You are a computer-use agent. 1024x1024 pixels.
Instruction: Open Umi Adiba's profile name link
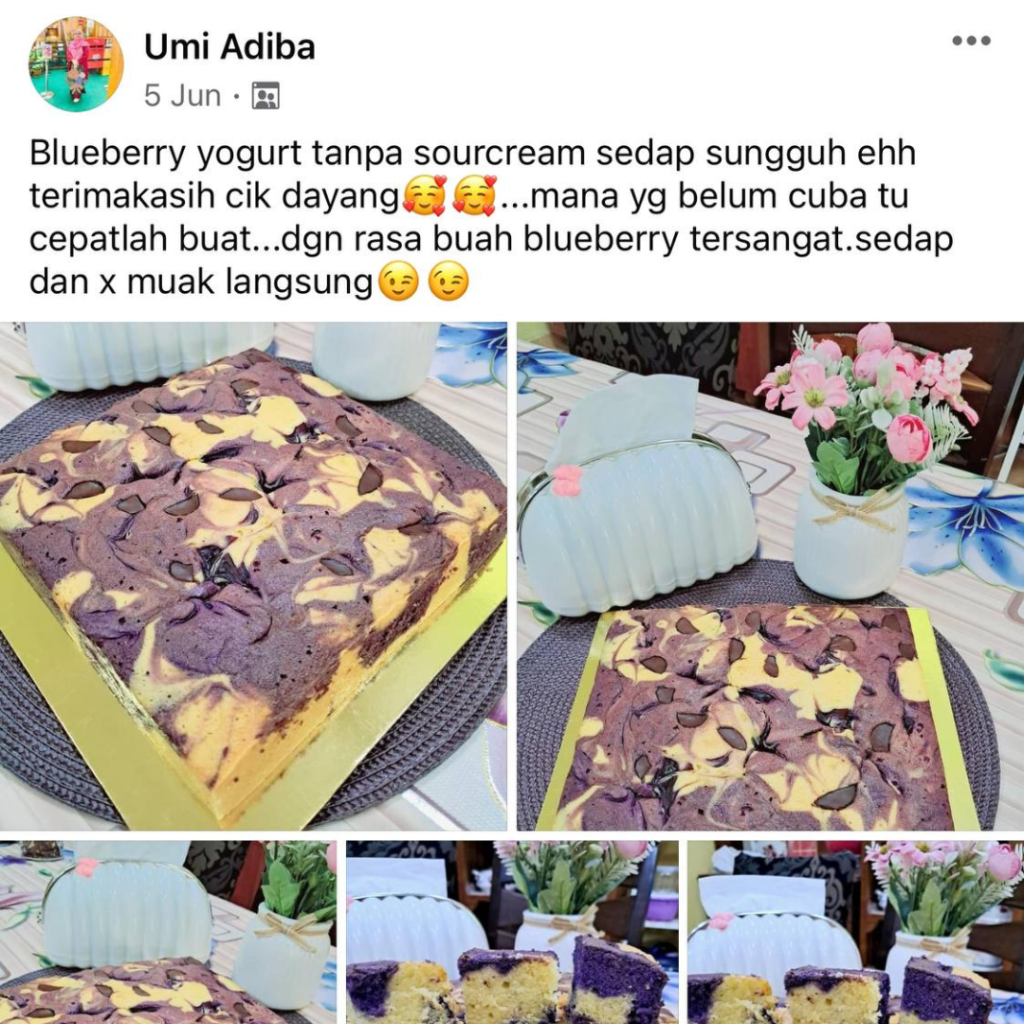tap(229, 45)
